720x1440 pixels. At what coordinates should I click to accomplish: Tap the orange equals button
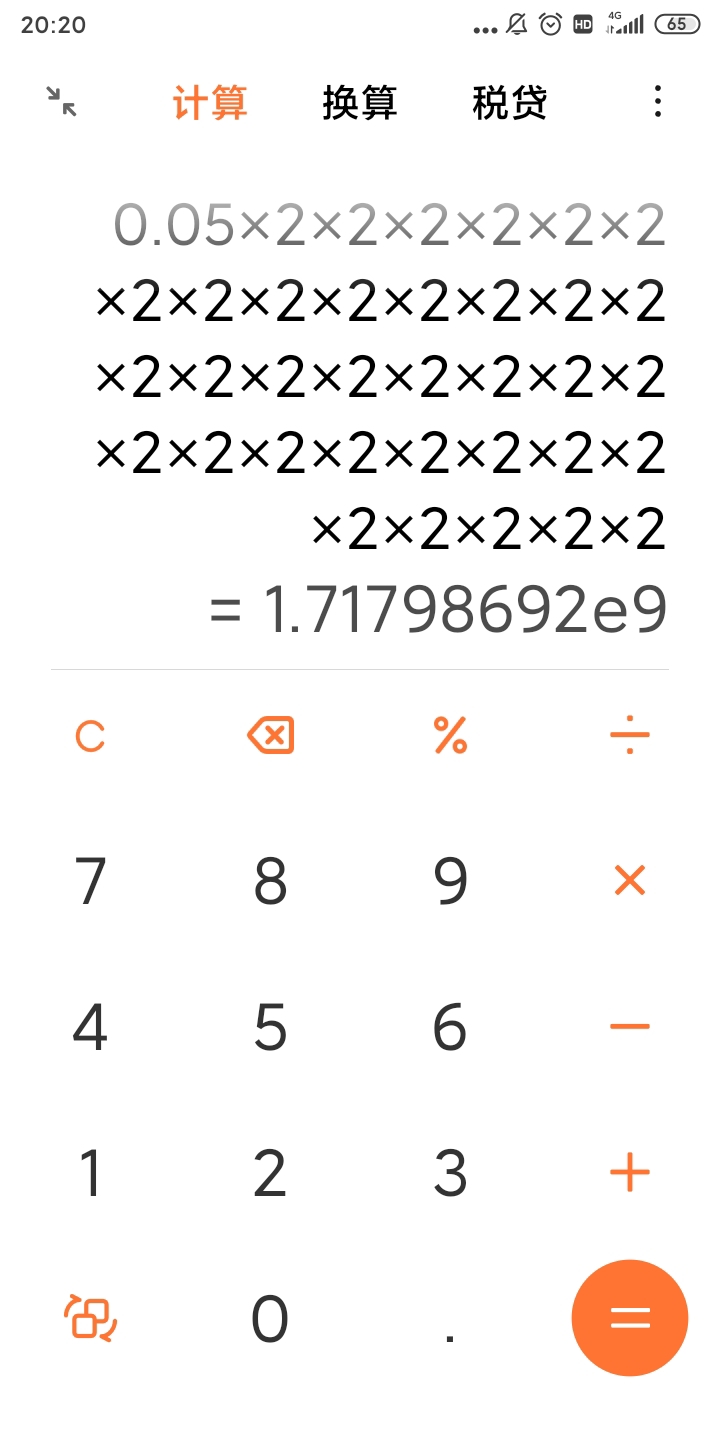tap(630, 1318)
